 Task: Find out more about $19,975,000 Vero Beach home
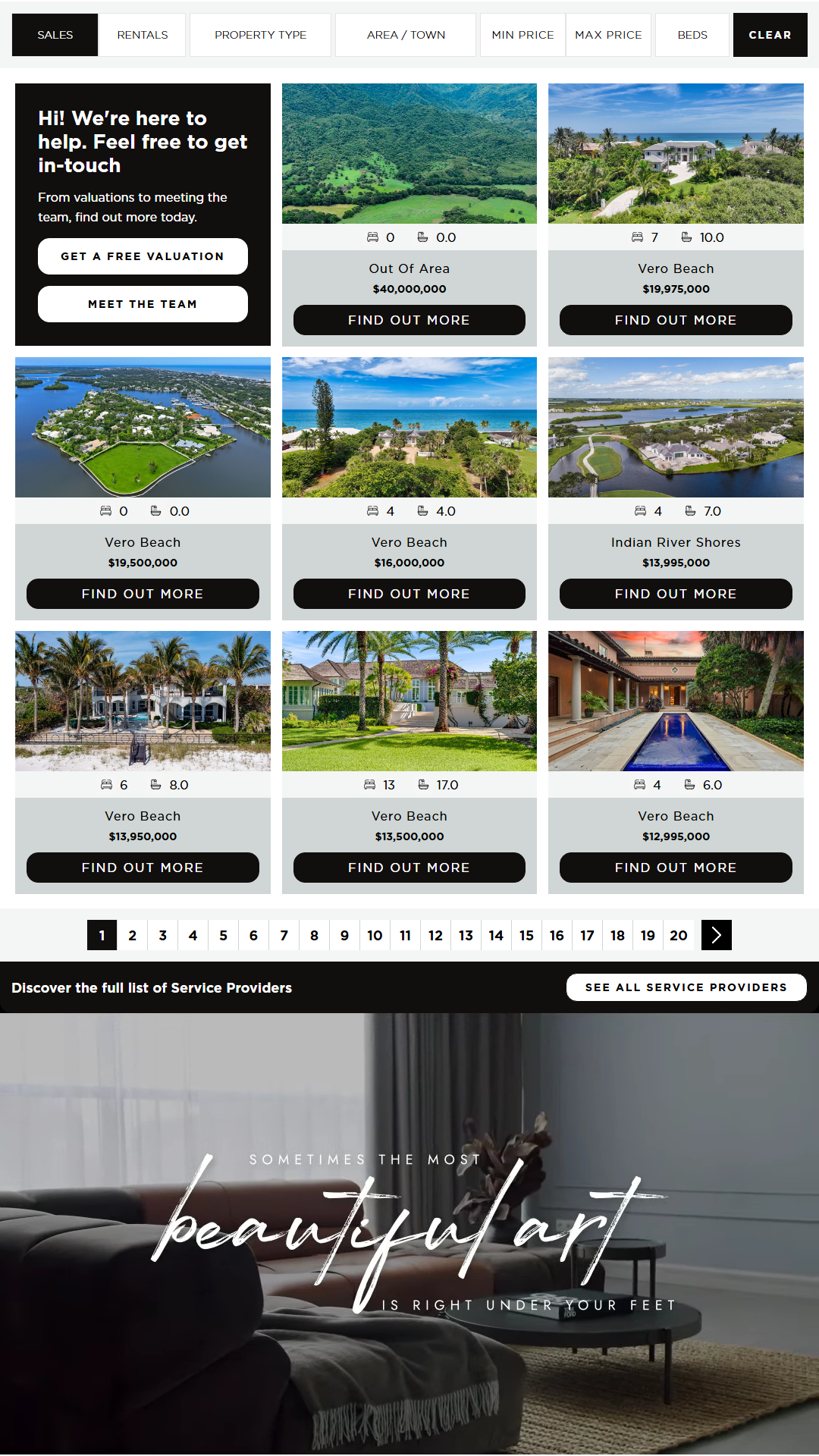pos(675,320)
